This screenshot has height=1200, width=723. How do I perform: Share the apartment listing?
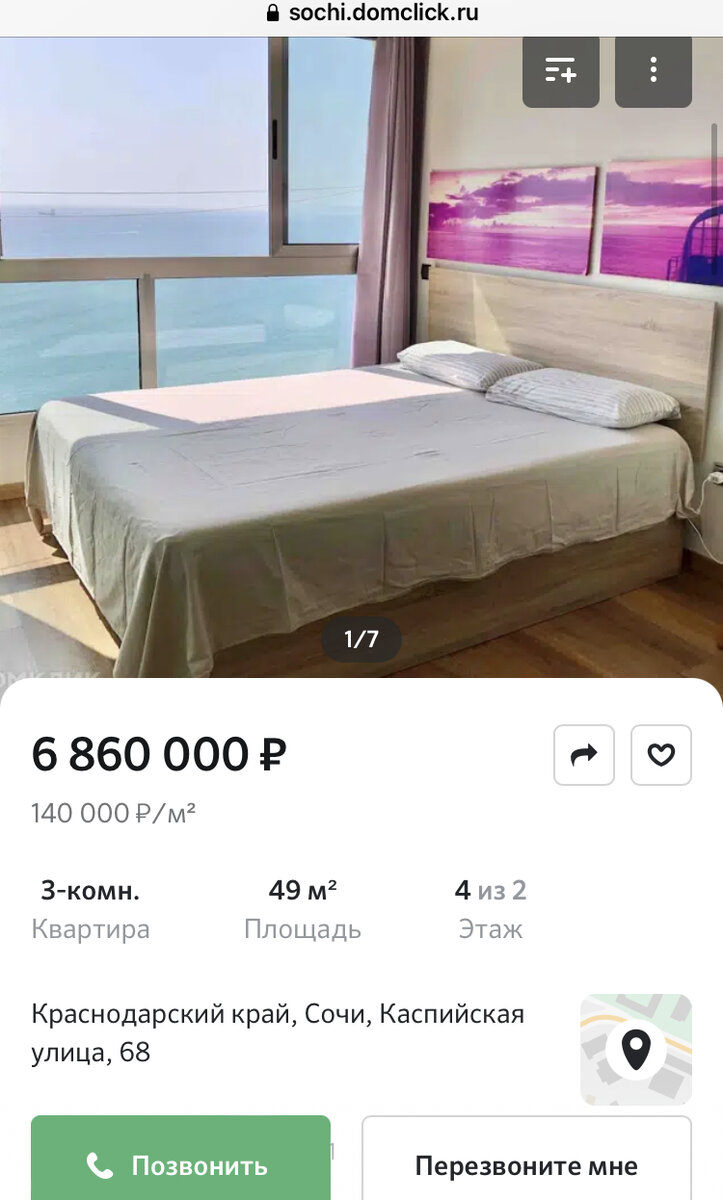click(583, 756)
